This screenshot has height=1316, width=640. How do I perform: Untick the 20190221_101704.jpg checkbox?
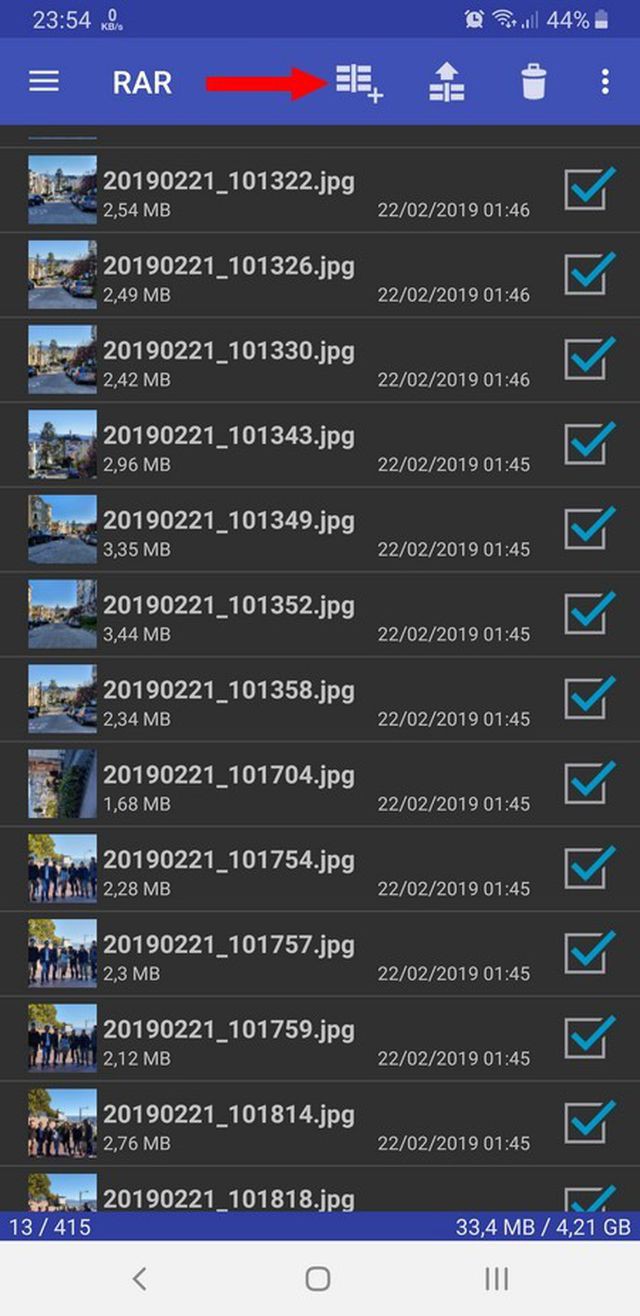[589, 784]
